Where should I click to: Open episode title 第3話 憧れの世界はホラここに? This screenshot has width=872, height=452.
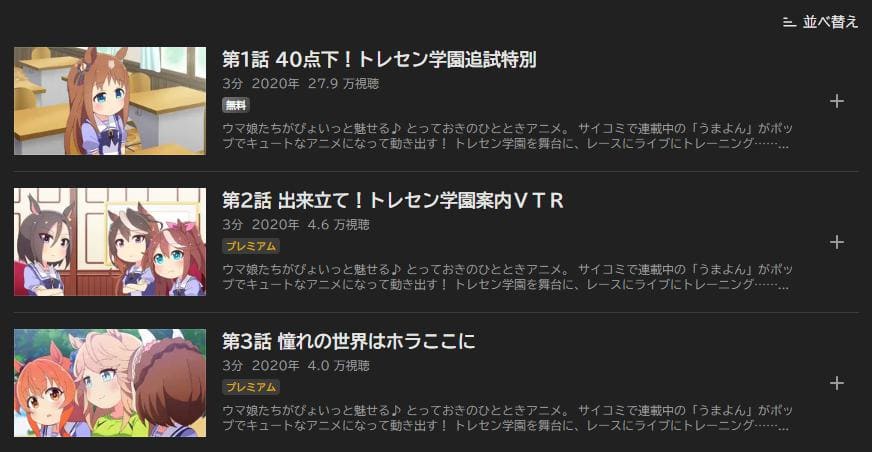(348, 342)
